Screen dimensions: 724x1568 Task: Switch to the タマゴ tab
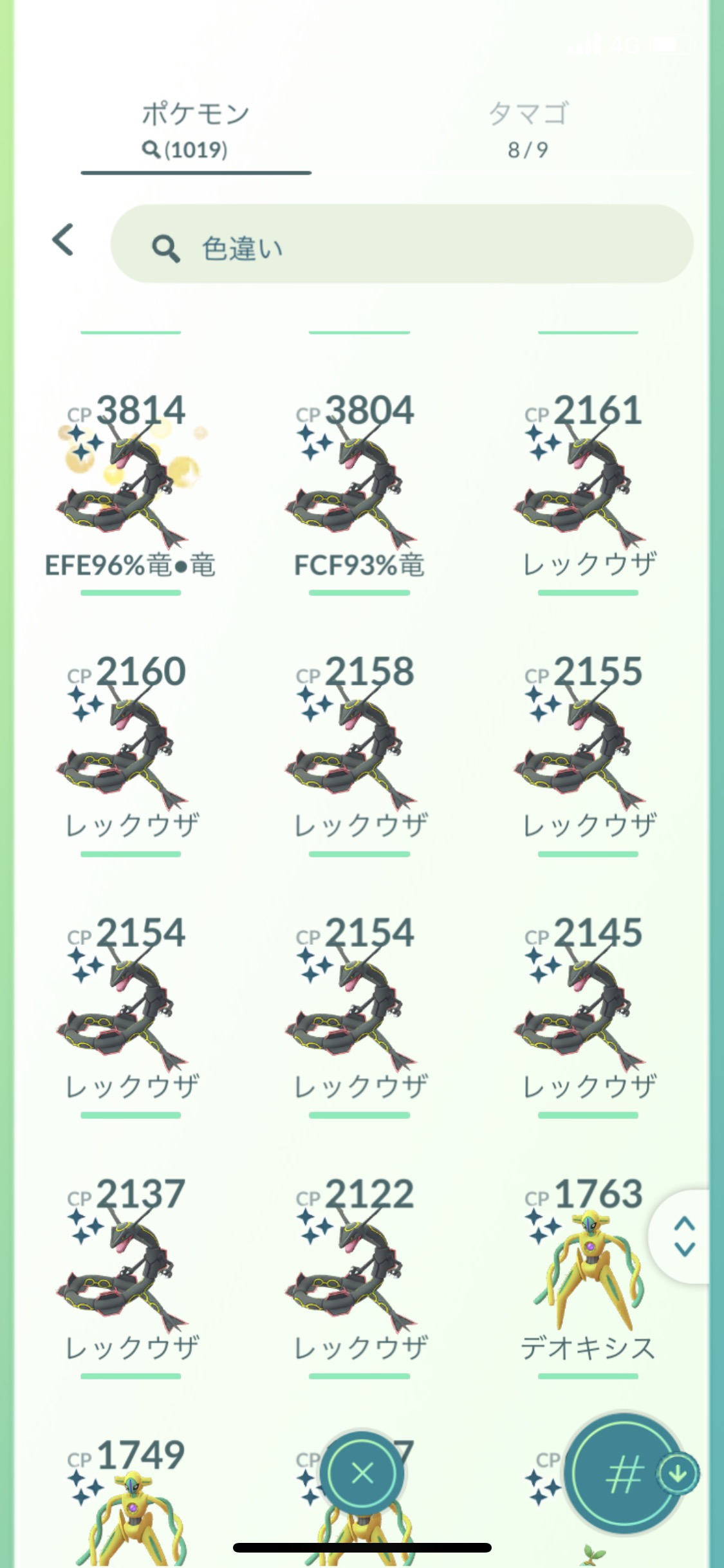pyautogui.click(x=527, y=129)
